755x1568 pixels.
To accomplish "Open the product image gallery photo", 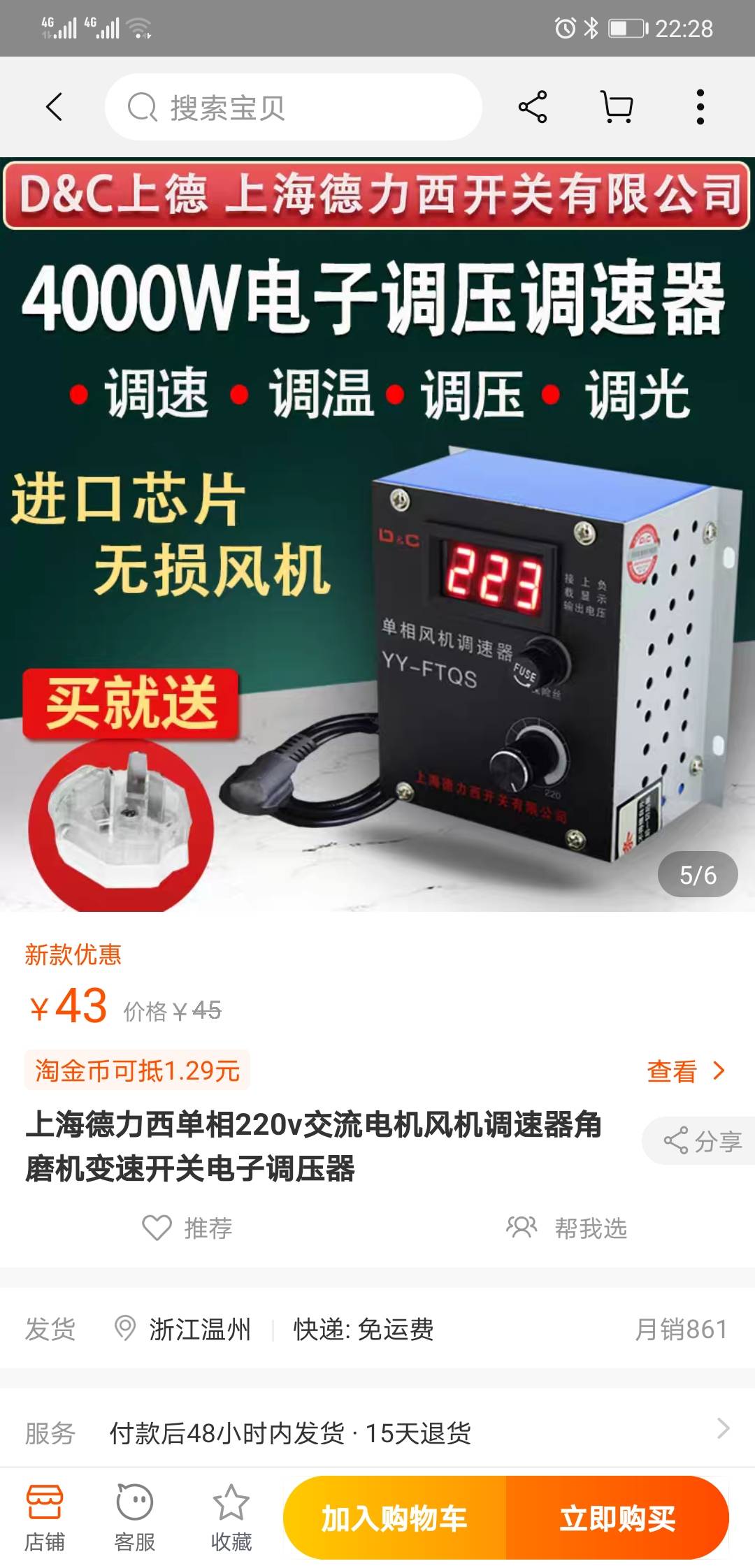I will coord(377,535).
